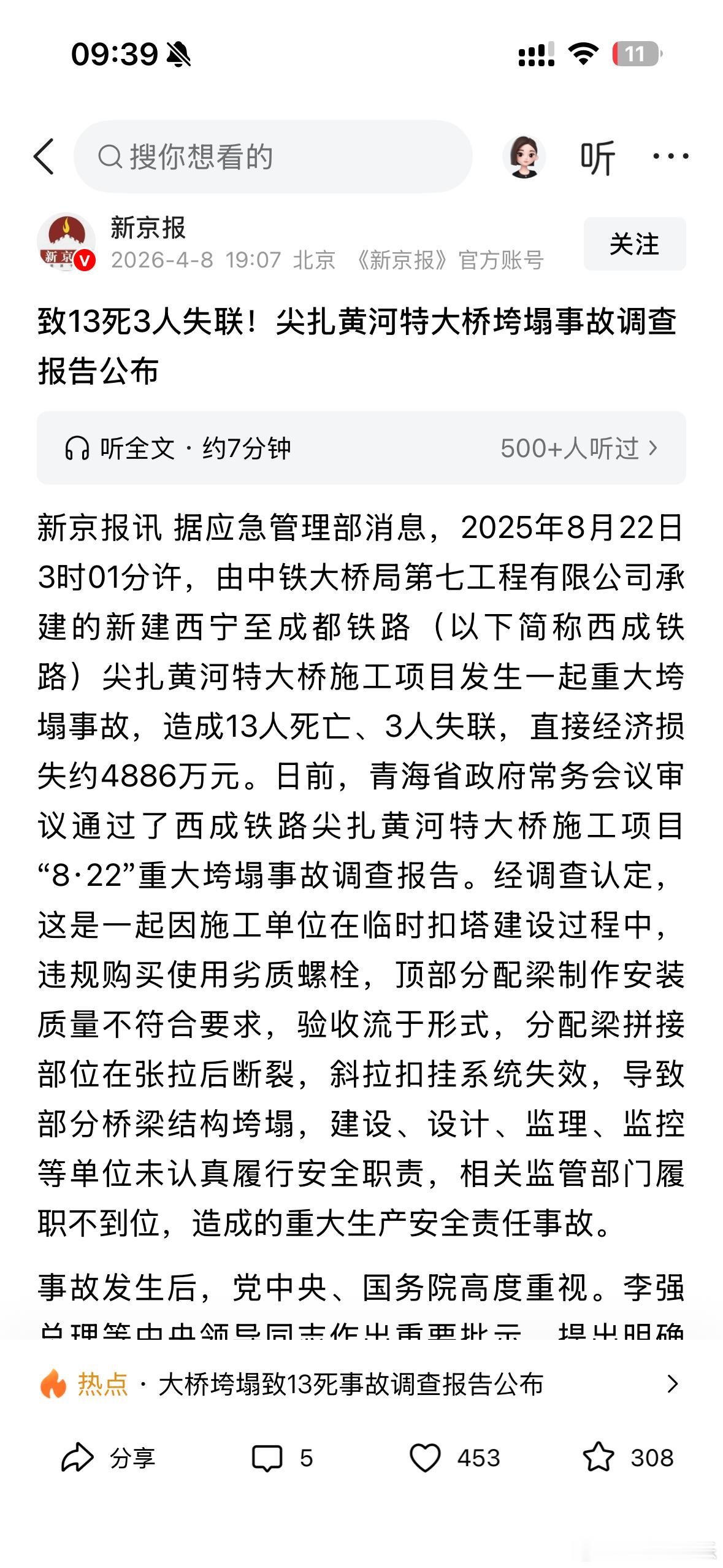723x1568 pixels.
Task: Tap the search magnifier icon
Action: click(x=110, y=156)
